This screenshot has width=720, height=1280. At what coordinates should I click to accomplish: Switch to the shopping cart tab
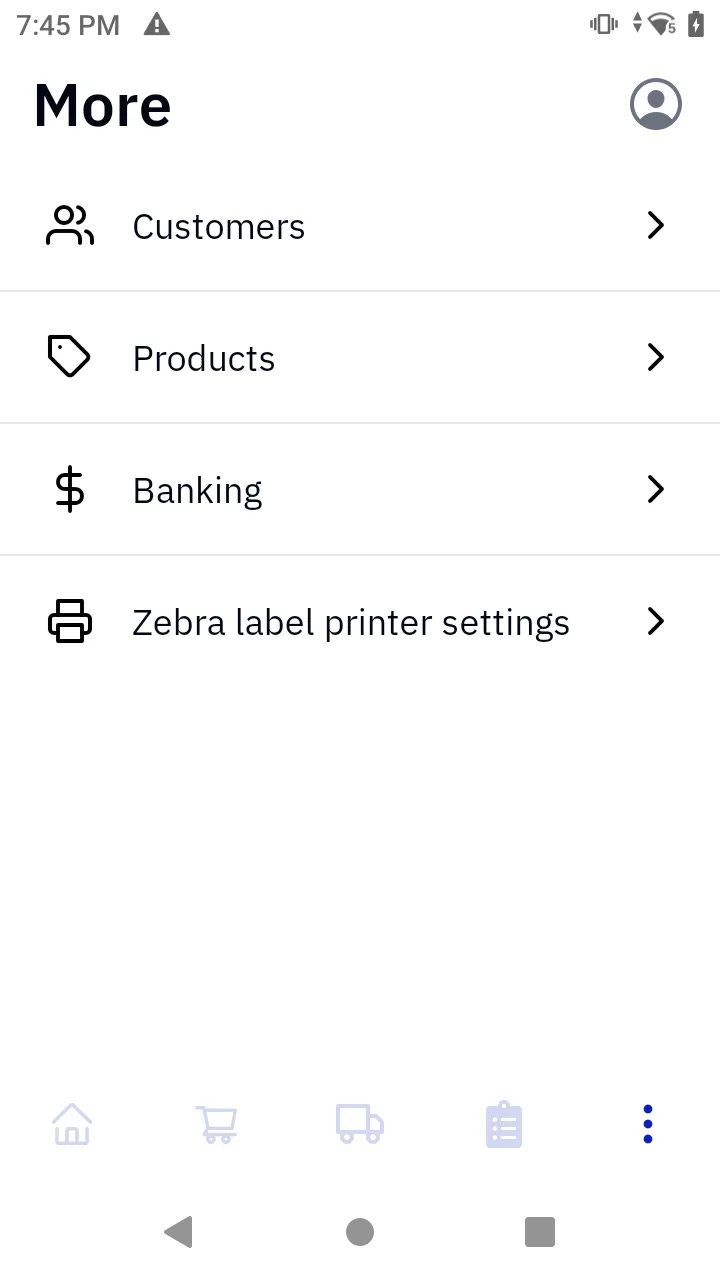(216, 1124)
